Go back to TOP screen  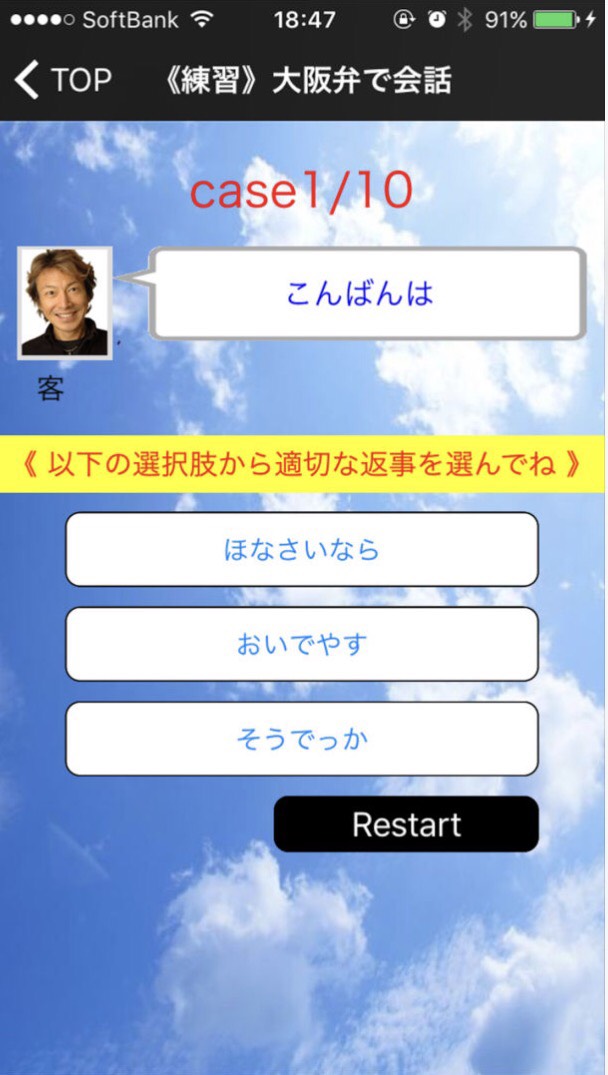tap(62, 80)
